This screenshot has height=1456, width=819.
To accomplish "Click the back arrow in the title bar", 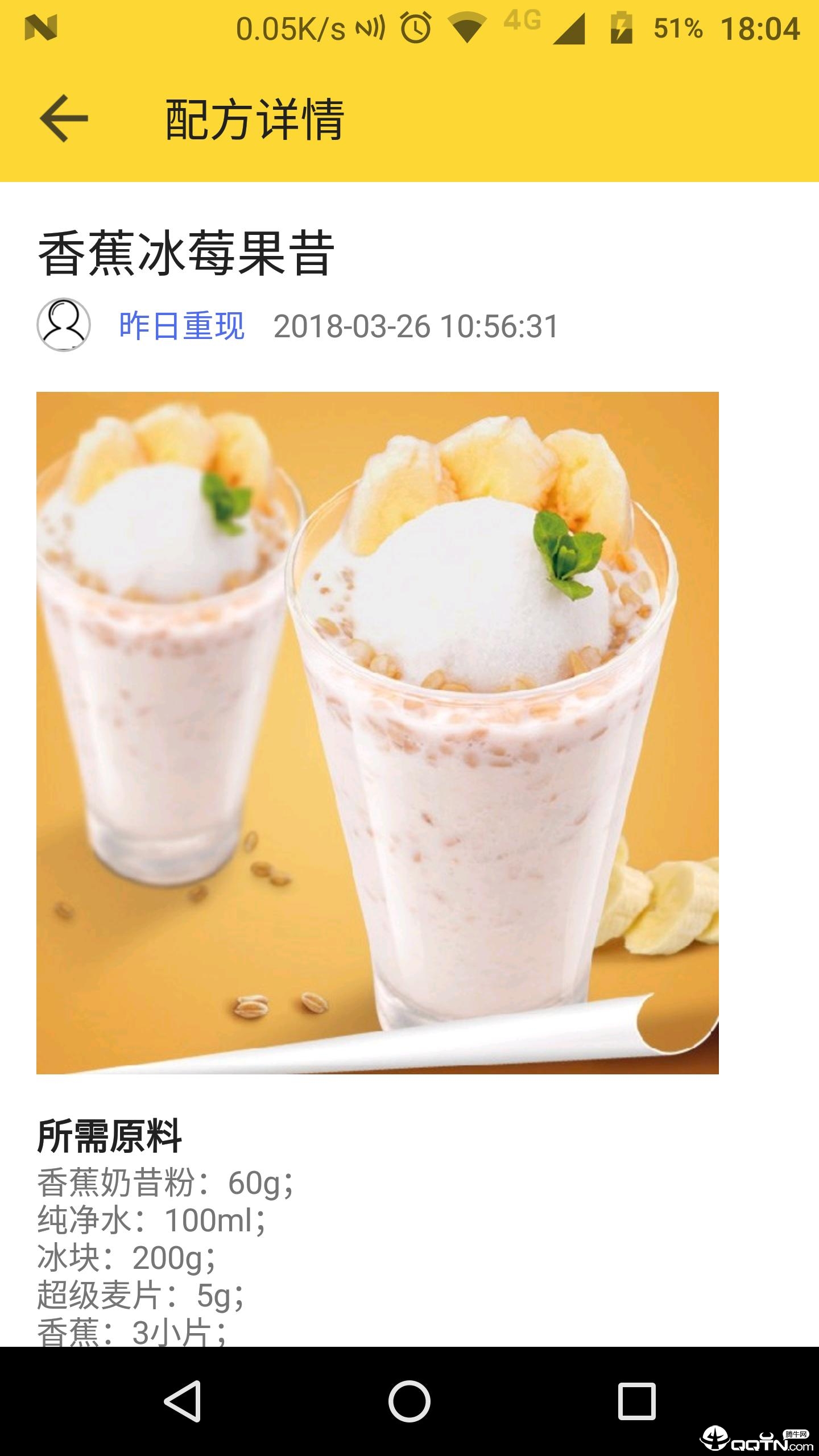I will click(64, 118).
